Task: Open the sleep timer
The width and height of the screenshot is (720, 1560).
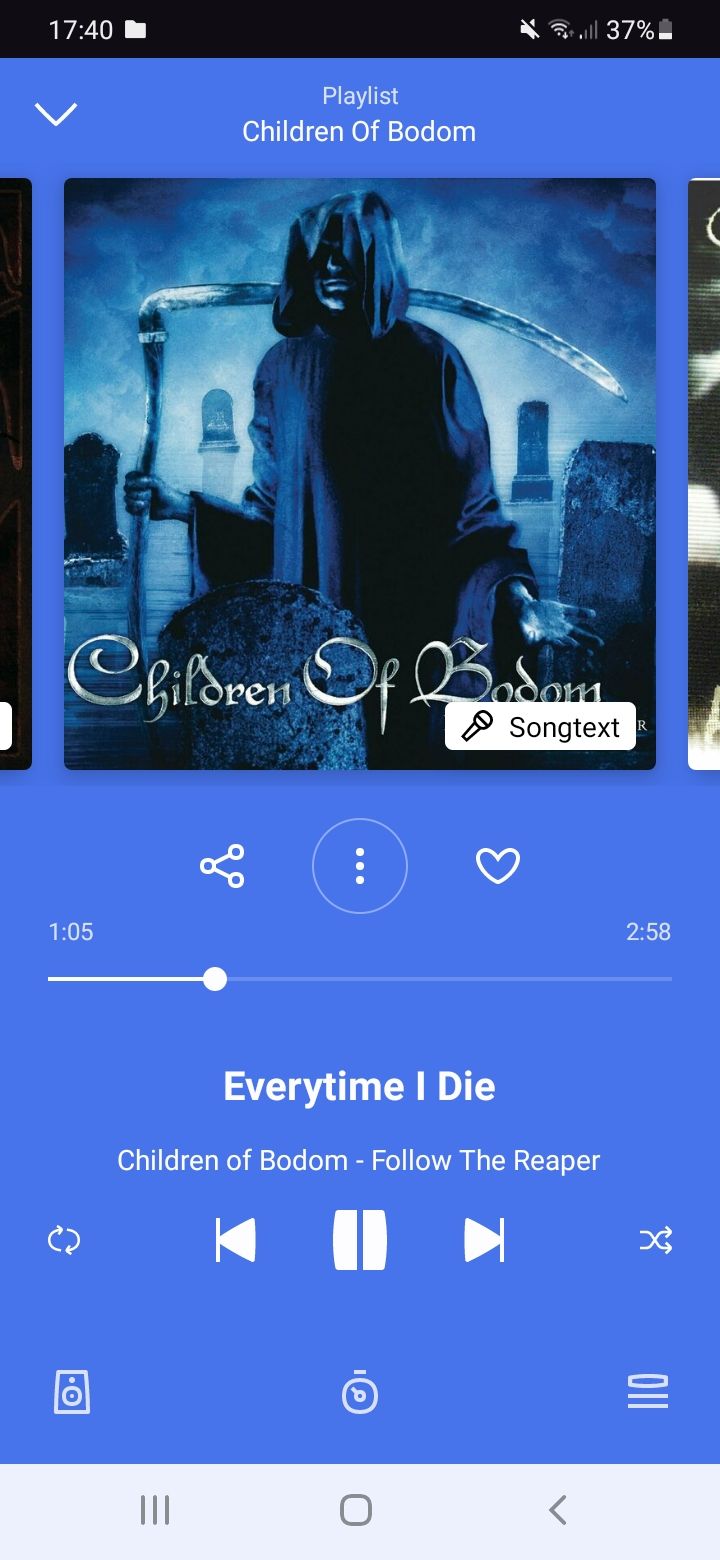Action: [360, 1393]
